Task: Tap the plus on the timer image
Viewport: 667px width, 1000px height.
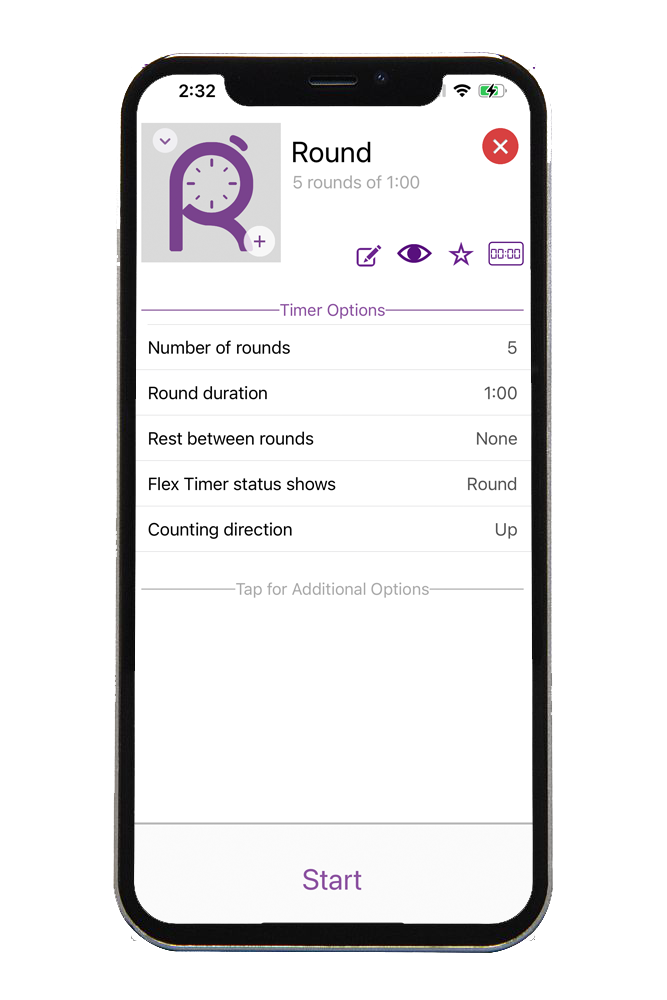Action: click(x=259, y=241)
